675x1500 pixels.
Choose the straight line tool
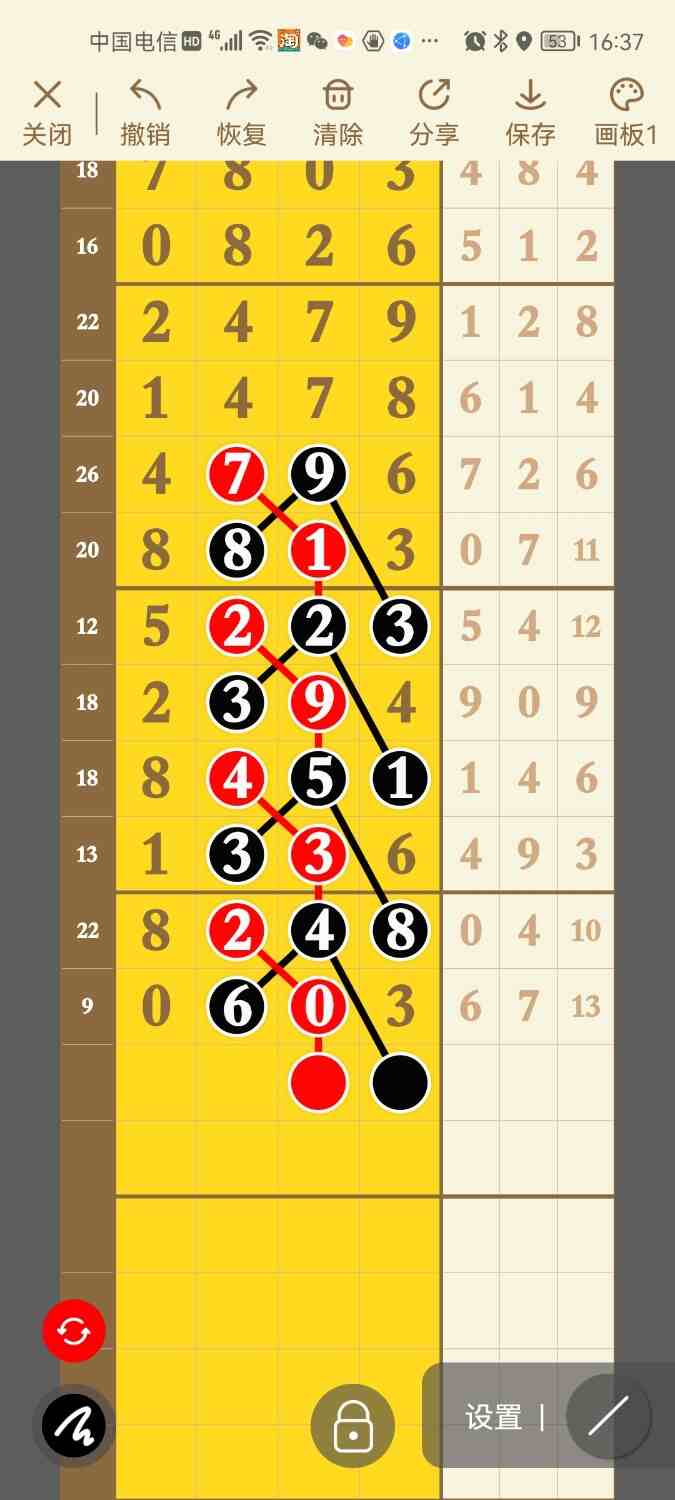(608, 1416)
